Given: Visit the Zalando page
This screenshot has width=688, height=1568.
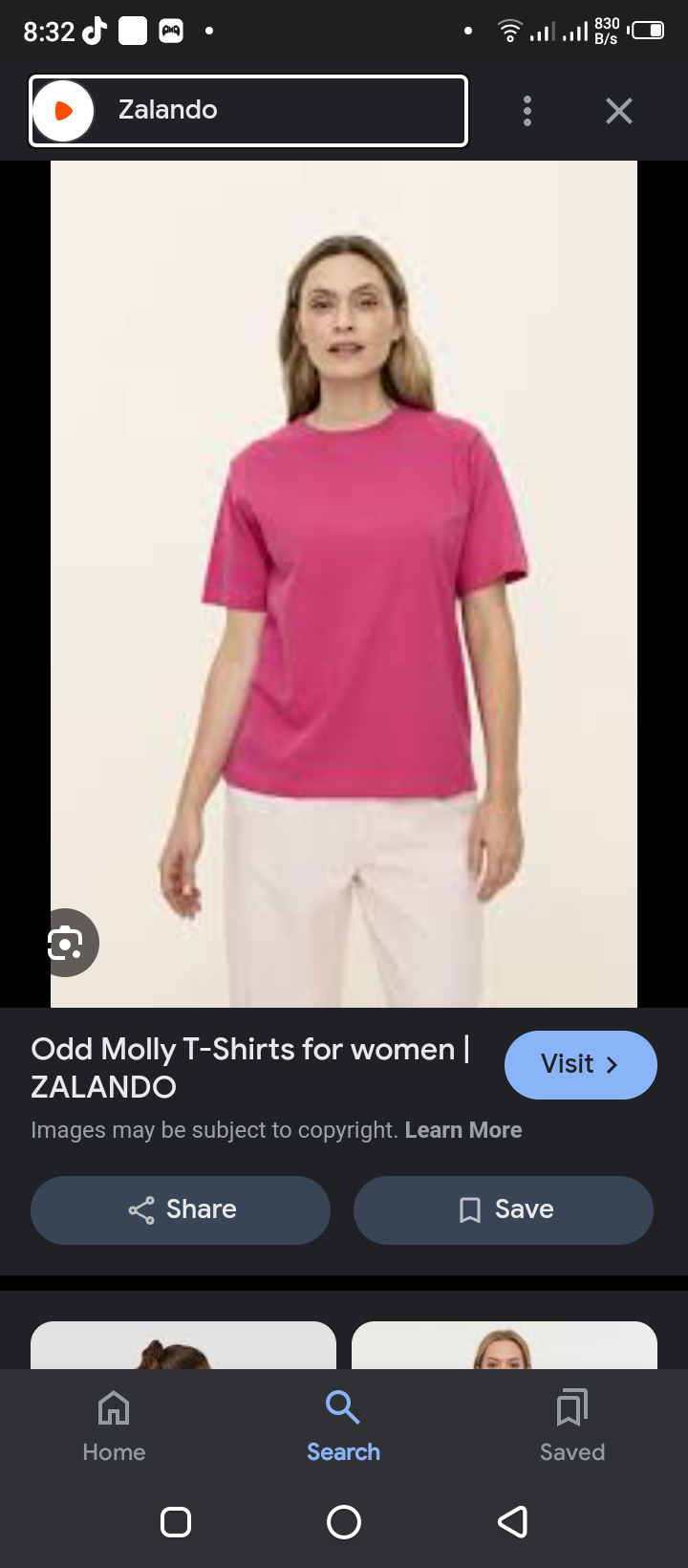Looking at the screenshot, I should 580,1064.
